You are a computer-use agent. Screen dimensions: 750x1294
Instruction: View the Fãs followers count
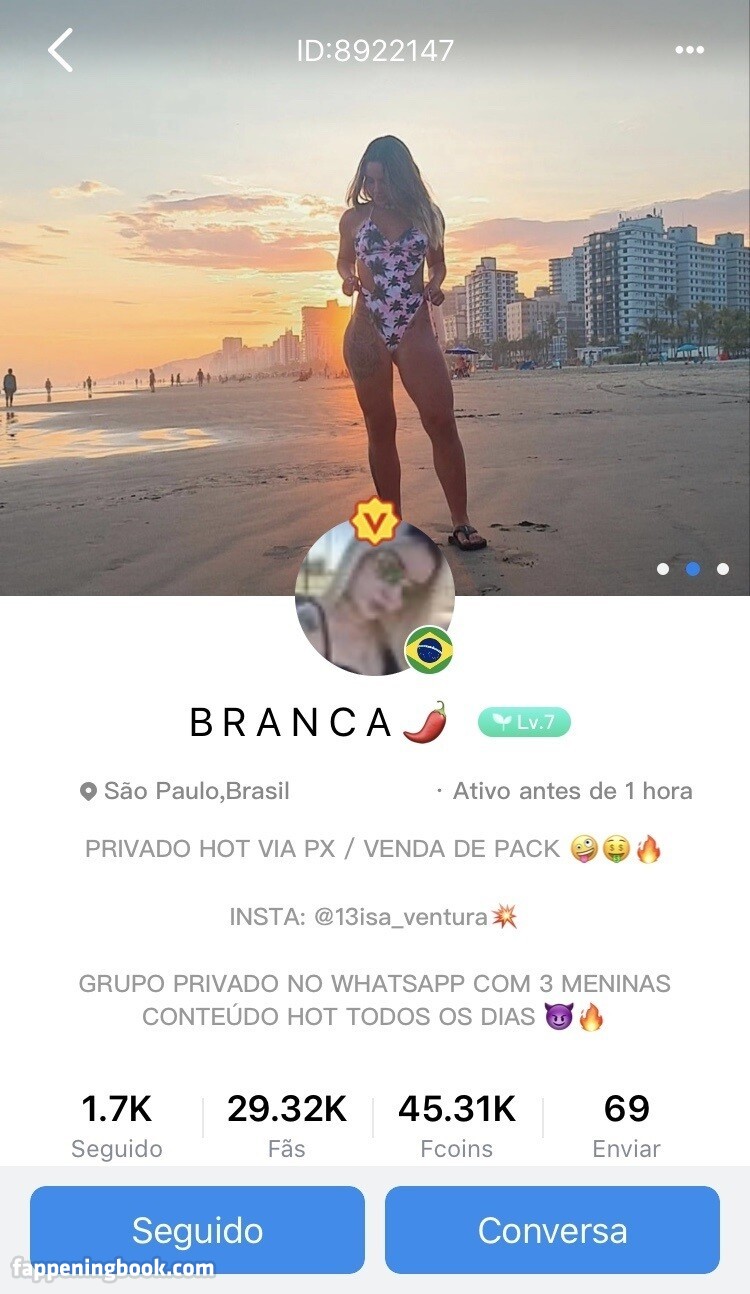coord(287,1124)
